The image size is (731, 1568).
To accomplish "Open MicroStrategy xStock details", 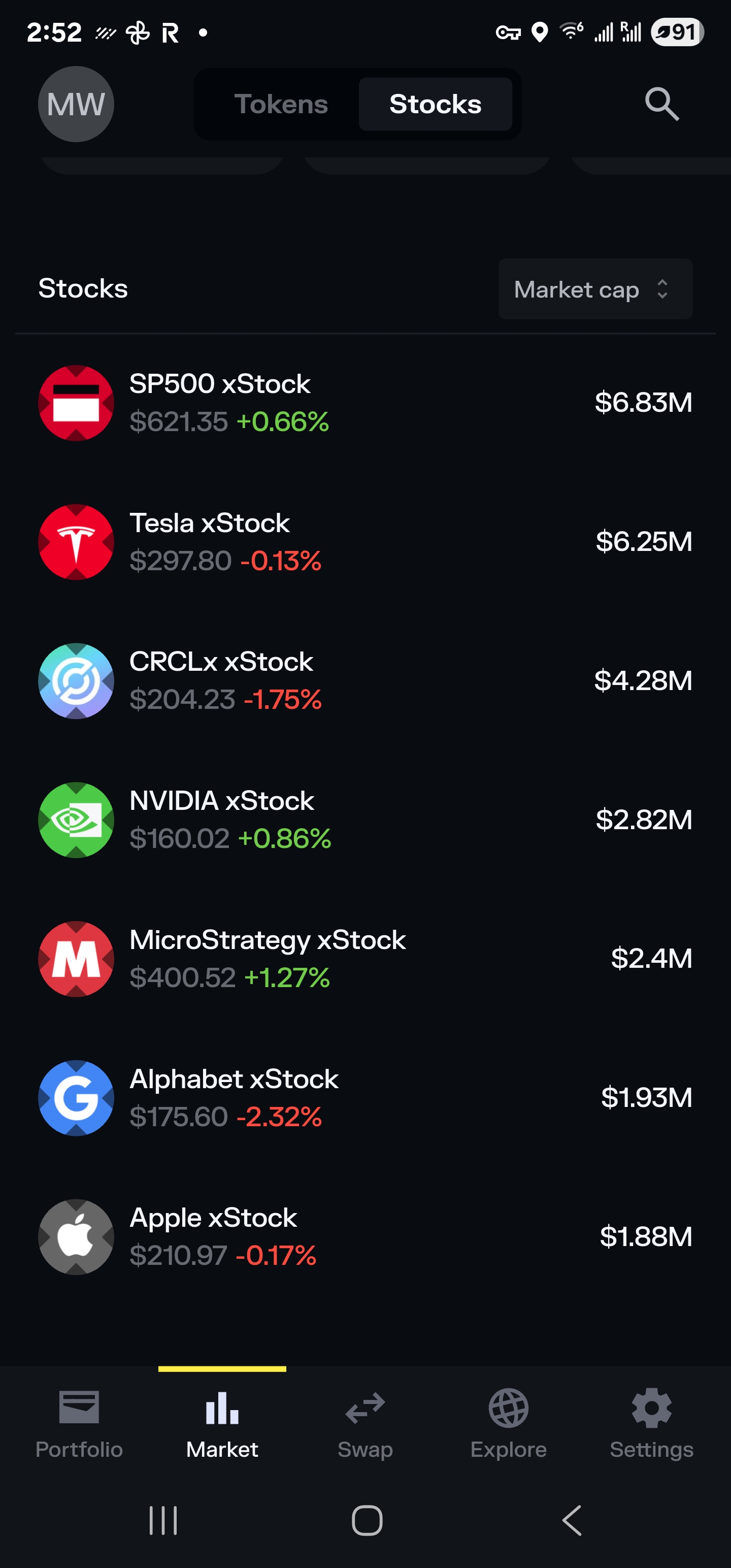I will 365,959.
